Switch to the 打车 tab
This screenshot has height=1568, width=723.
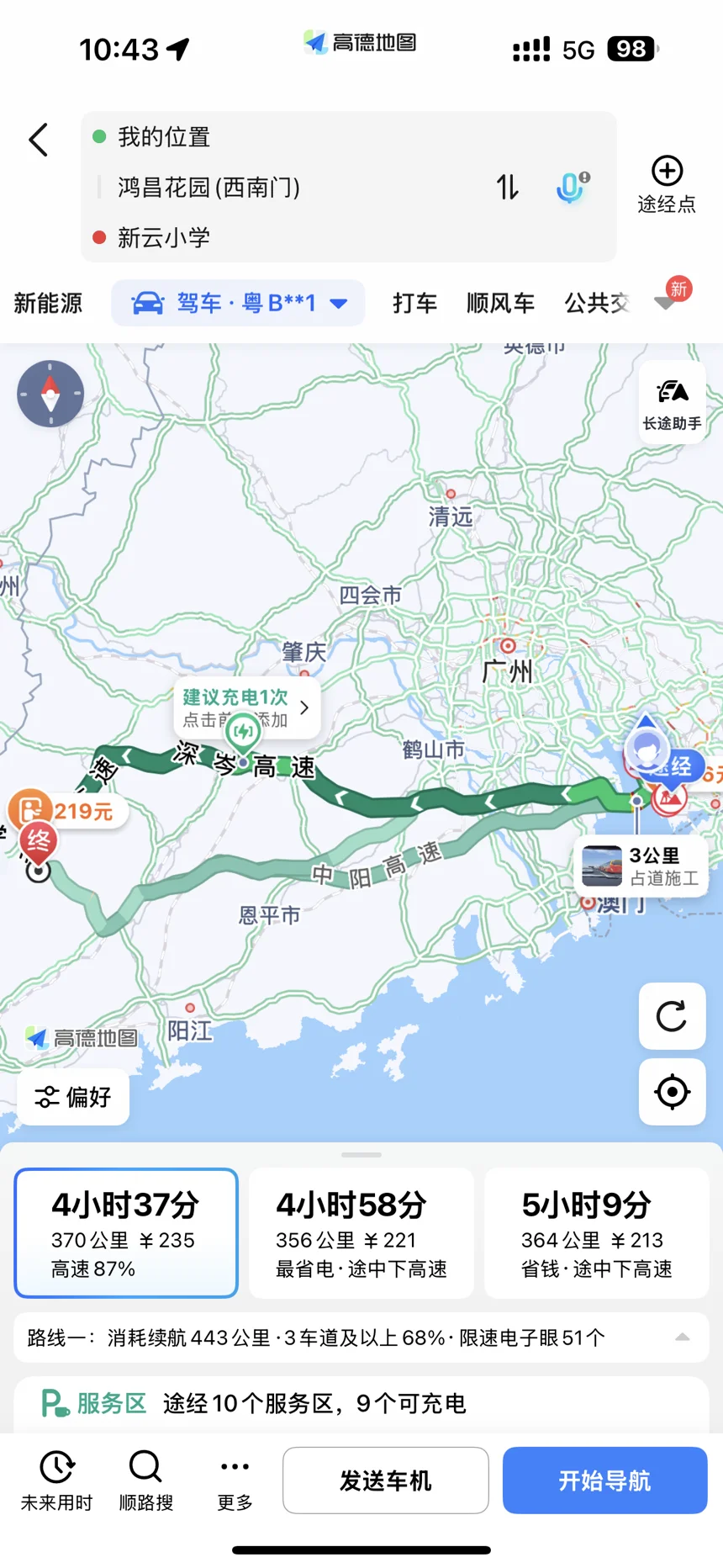click(x=414, y=303)
